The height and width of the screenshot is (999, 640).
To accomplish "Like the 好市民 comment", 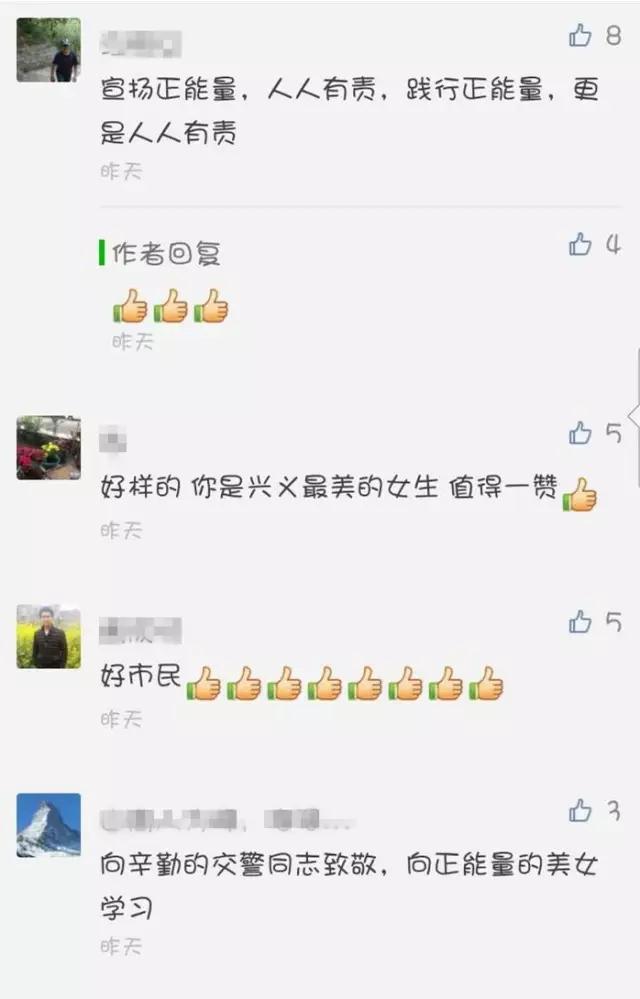I will click(581, 622).
